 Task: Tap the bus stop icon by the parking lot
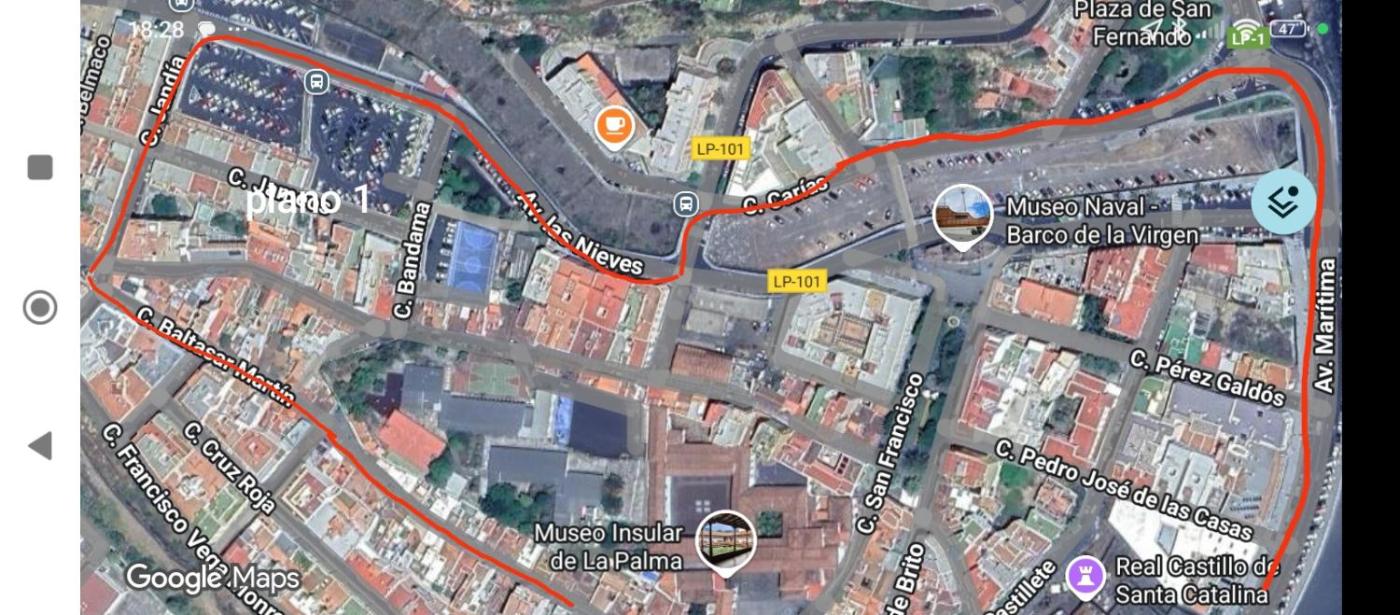tap(317, 82)
